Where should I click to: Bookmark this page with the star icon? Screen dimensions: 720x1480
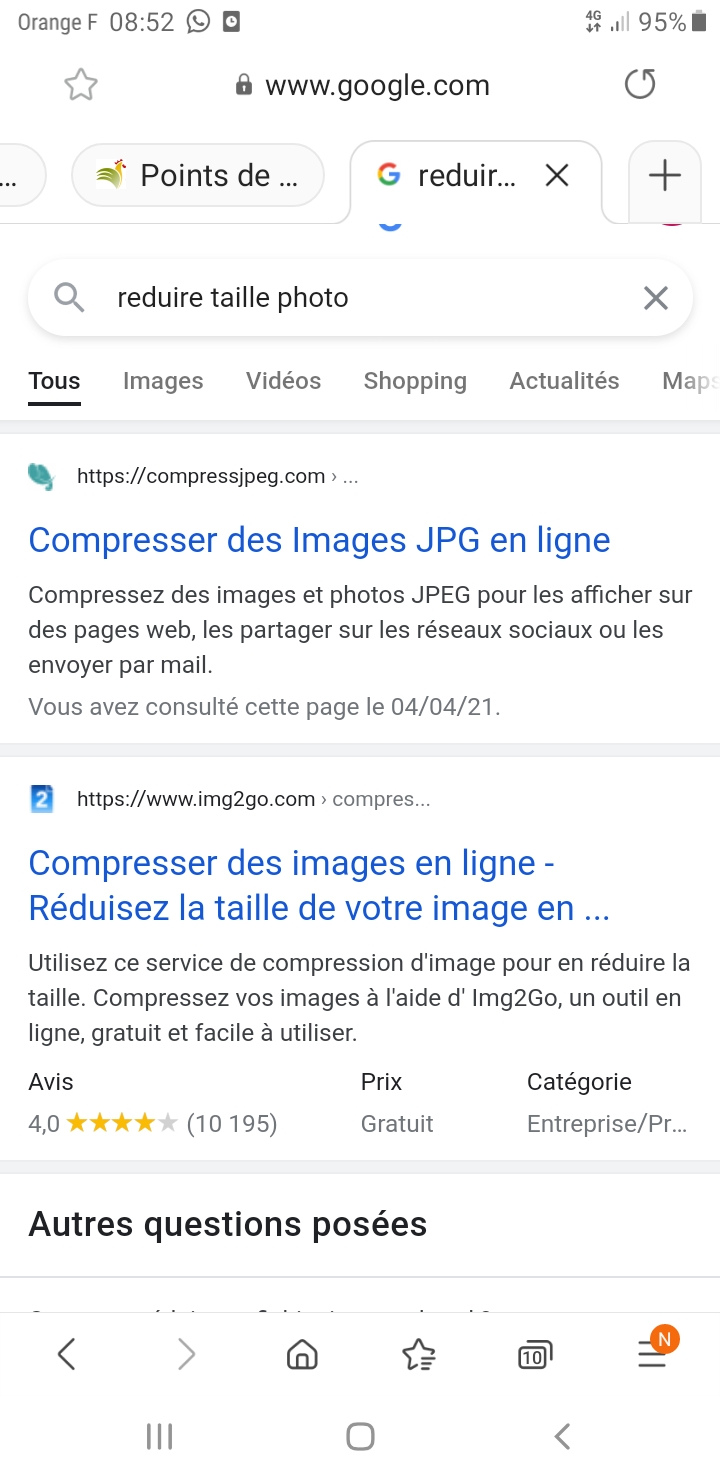click(x=81, y=85)
